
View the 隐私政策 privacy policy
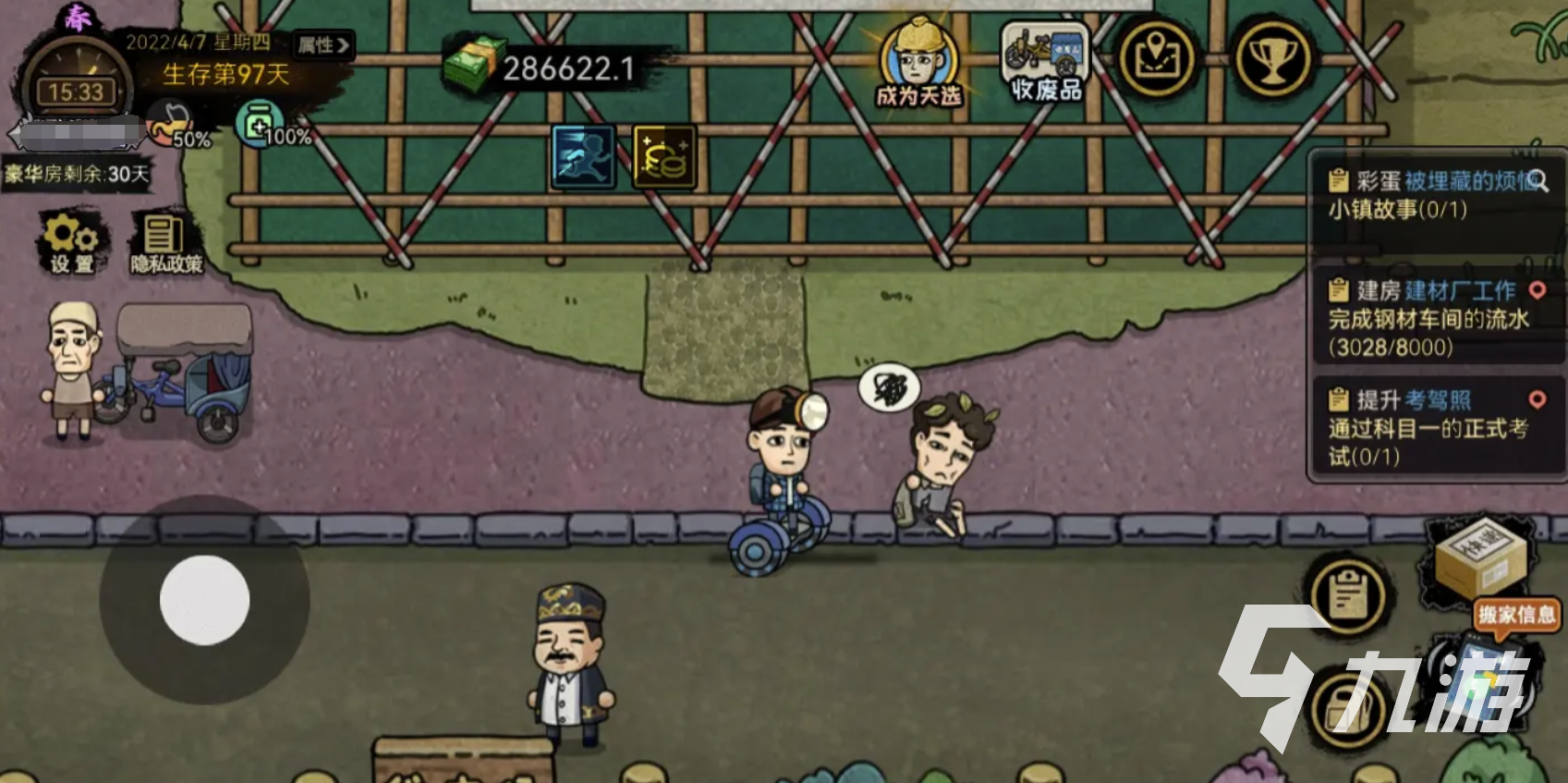(165, 242)
